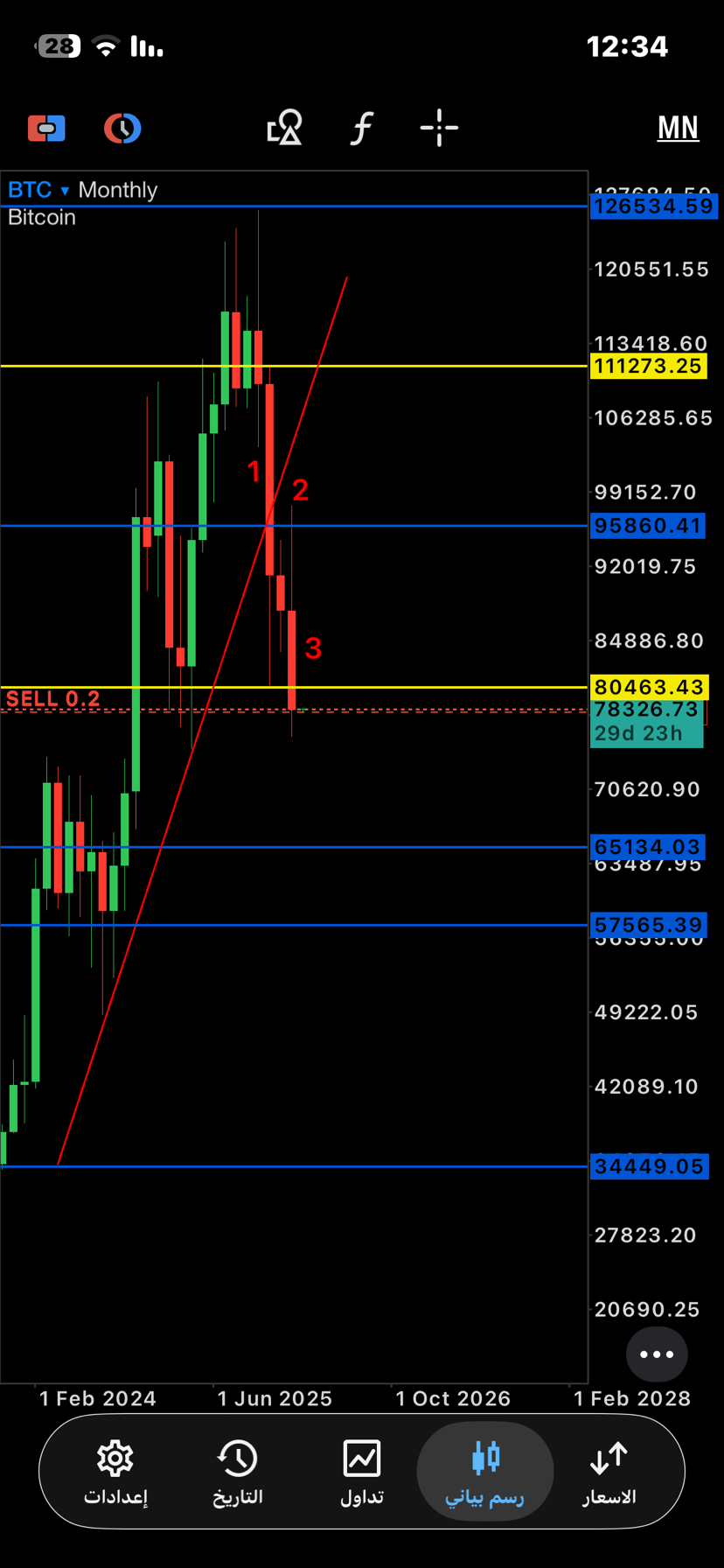Image resolution: width=724 pixels, height=1568 pixels.
Task: Change the MN timeframe selector
Action: (678, 129)
